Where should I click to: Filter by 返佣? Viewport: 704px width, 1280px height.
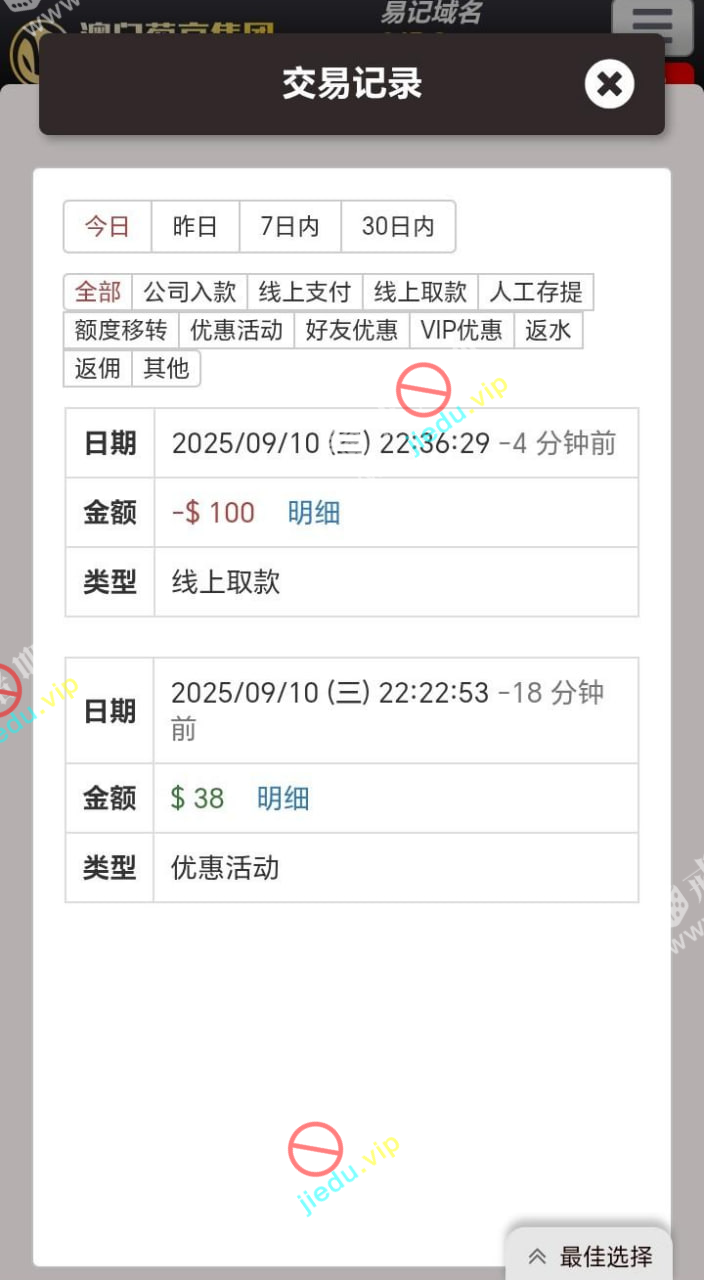tap(98, 368)
